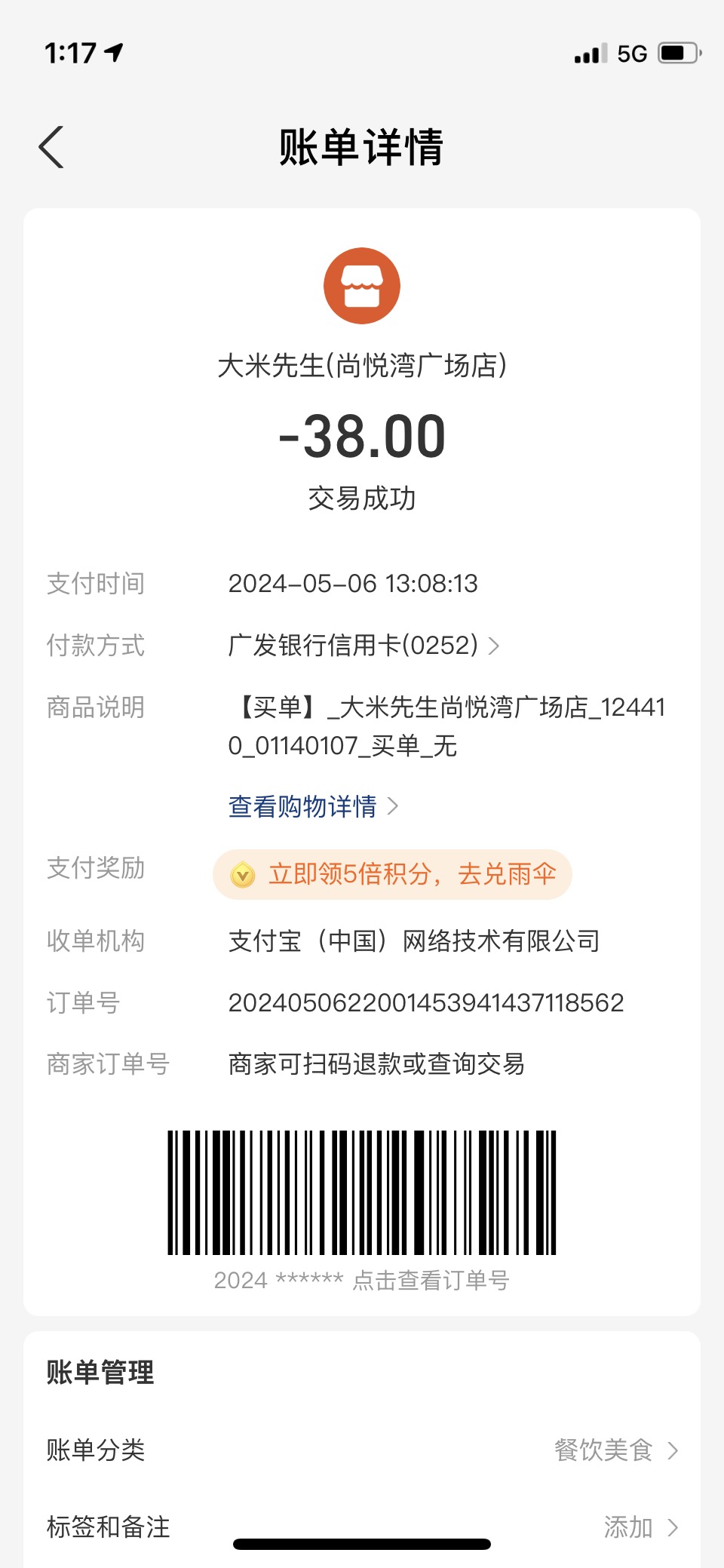This screenshot has height=1568, width=724.
Task: Go back using the top-left arrow
Action: tap(51, 146)
